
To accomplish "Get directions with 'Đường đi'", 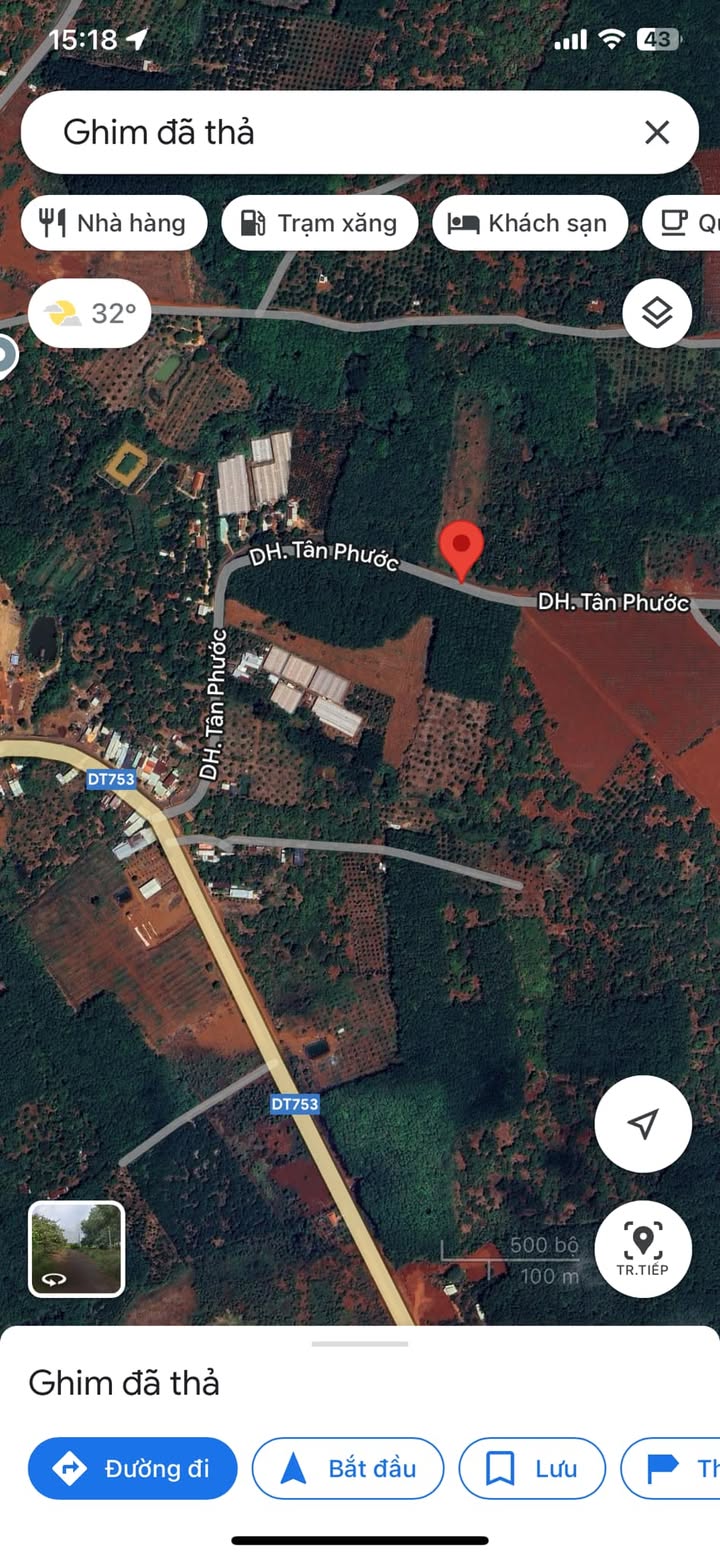I will click(132, 1468).
